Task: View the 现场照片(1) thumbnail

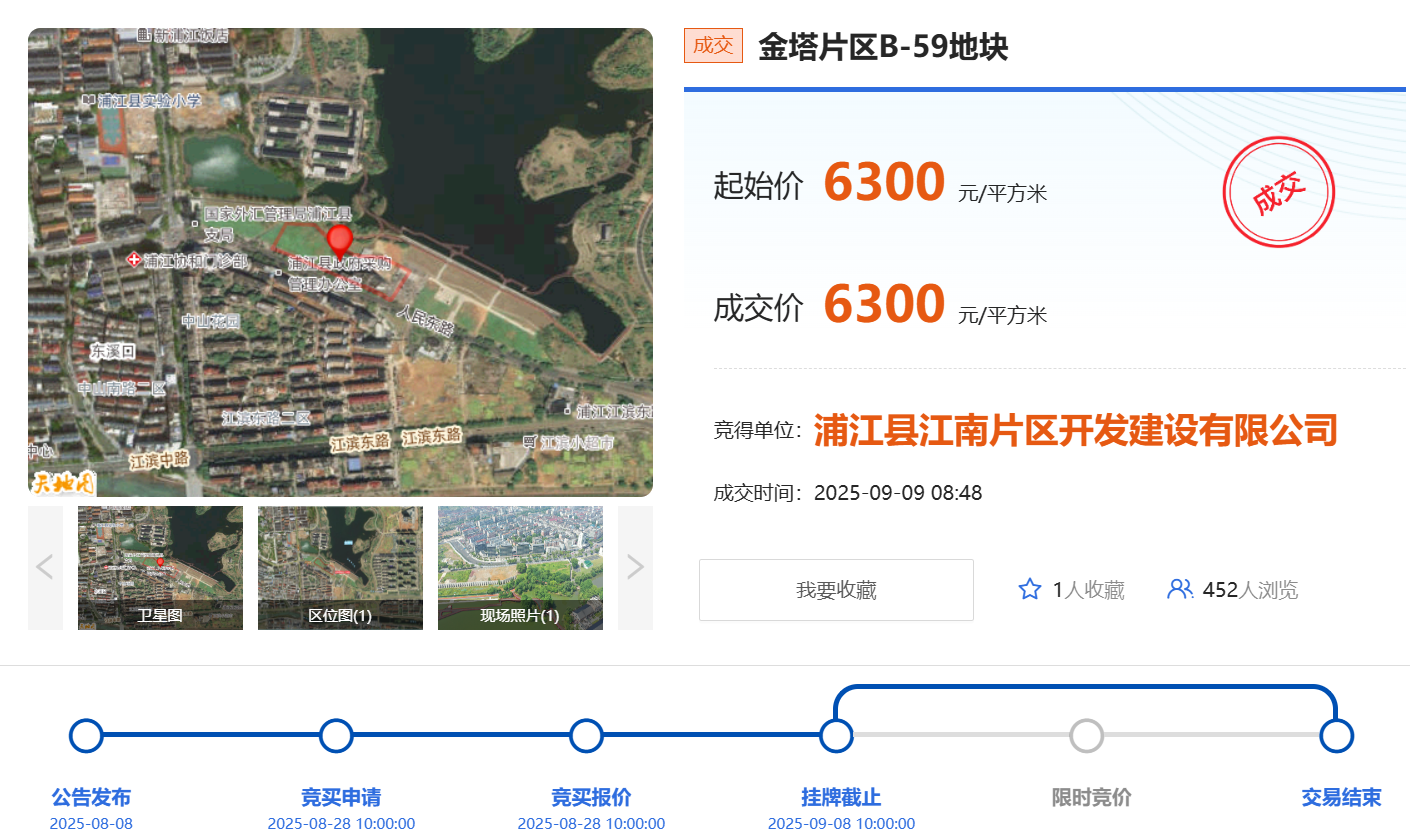Action: 520,567
